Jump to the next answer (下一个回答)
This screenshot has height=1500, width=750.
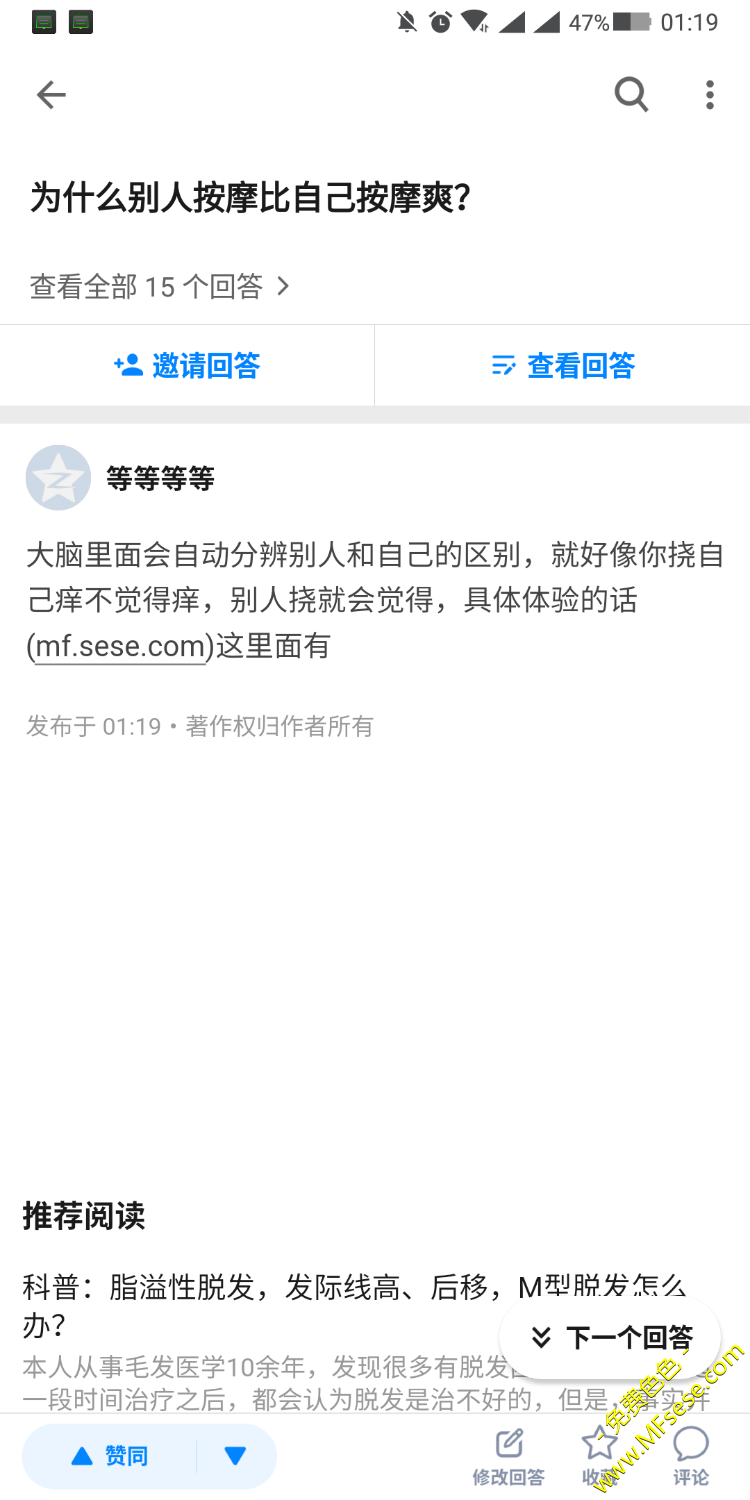pos(611,1337)
